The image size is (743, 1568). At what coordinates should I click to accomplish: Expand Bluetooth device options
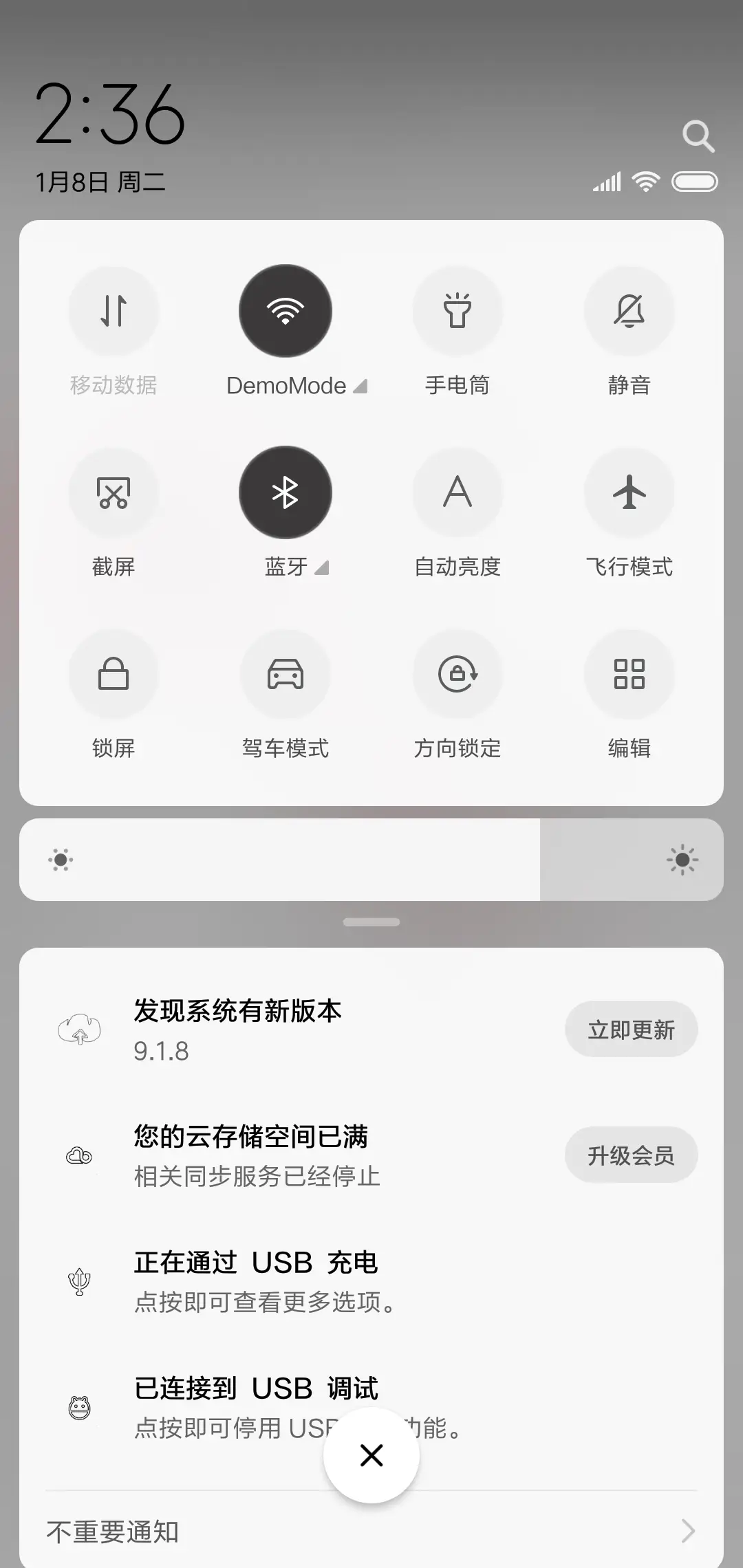pos(321,568)
